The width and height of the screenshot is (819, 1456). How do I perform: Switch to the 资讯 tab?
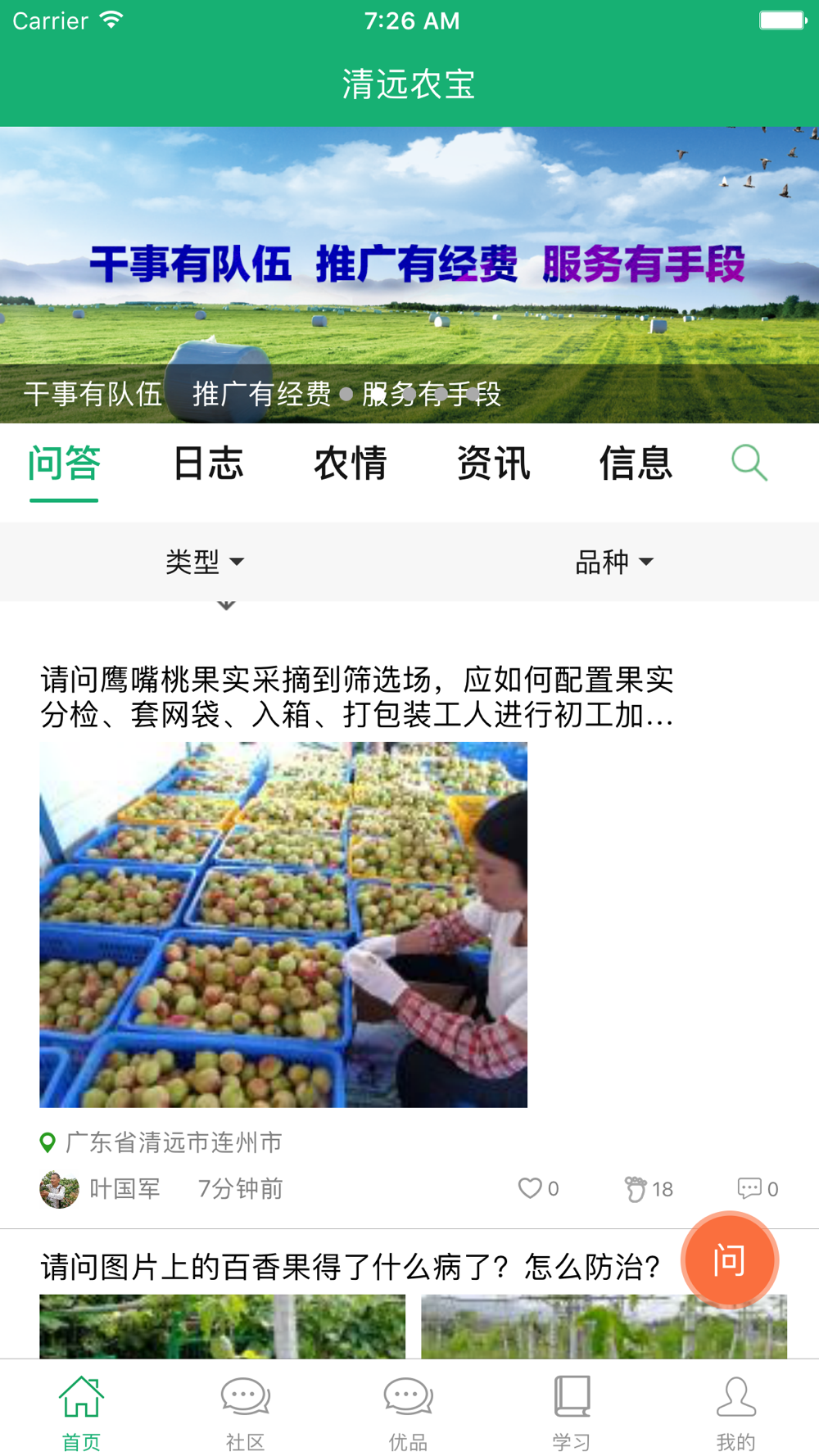click(493, 463)
